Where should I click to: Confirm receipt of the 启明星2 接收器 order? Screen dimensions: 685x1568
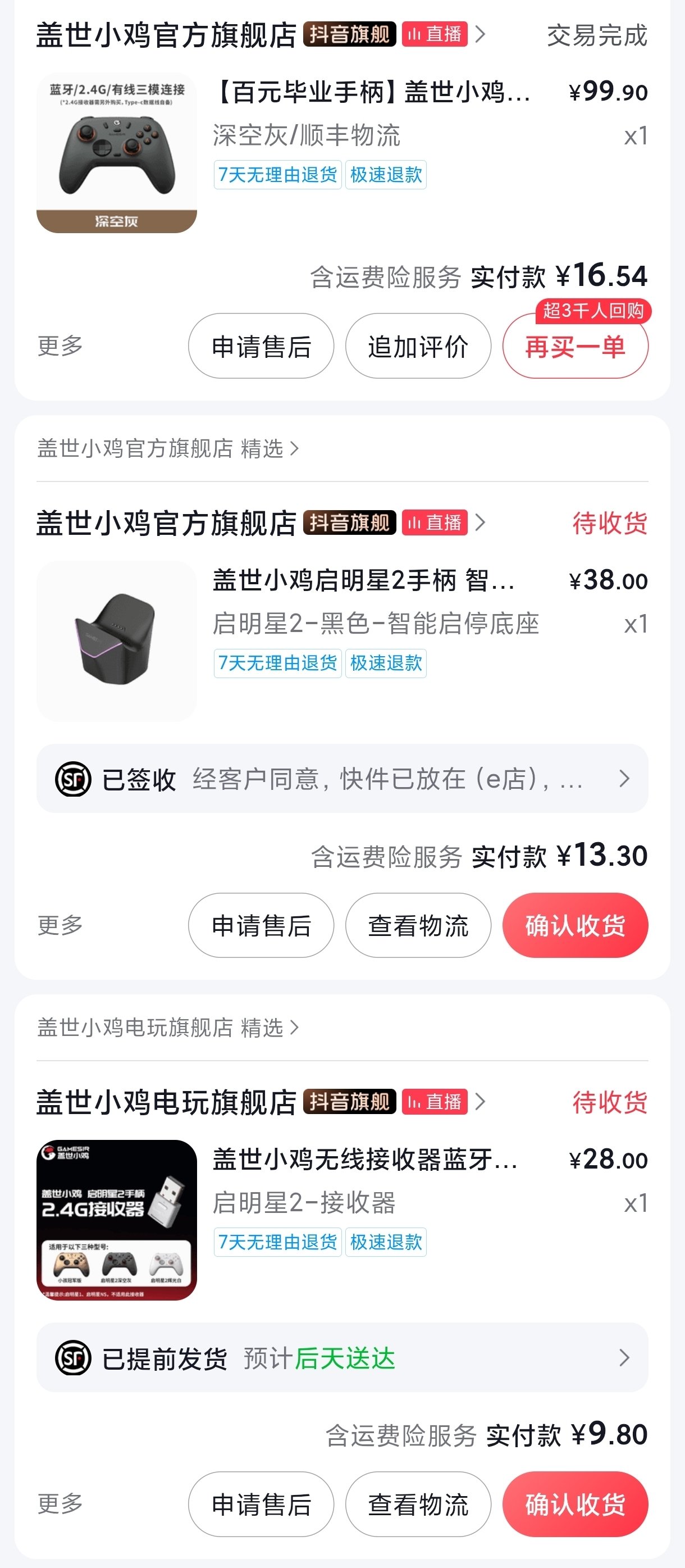tap(575, 1504)
